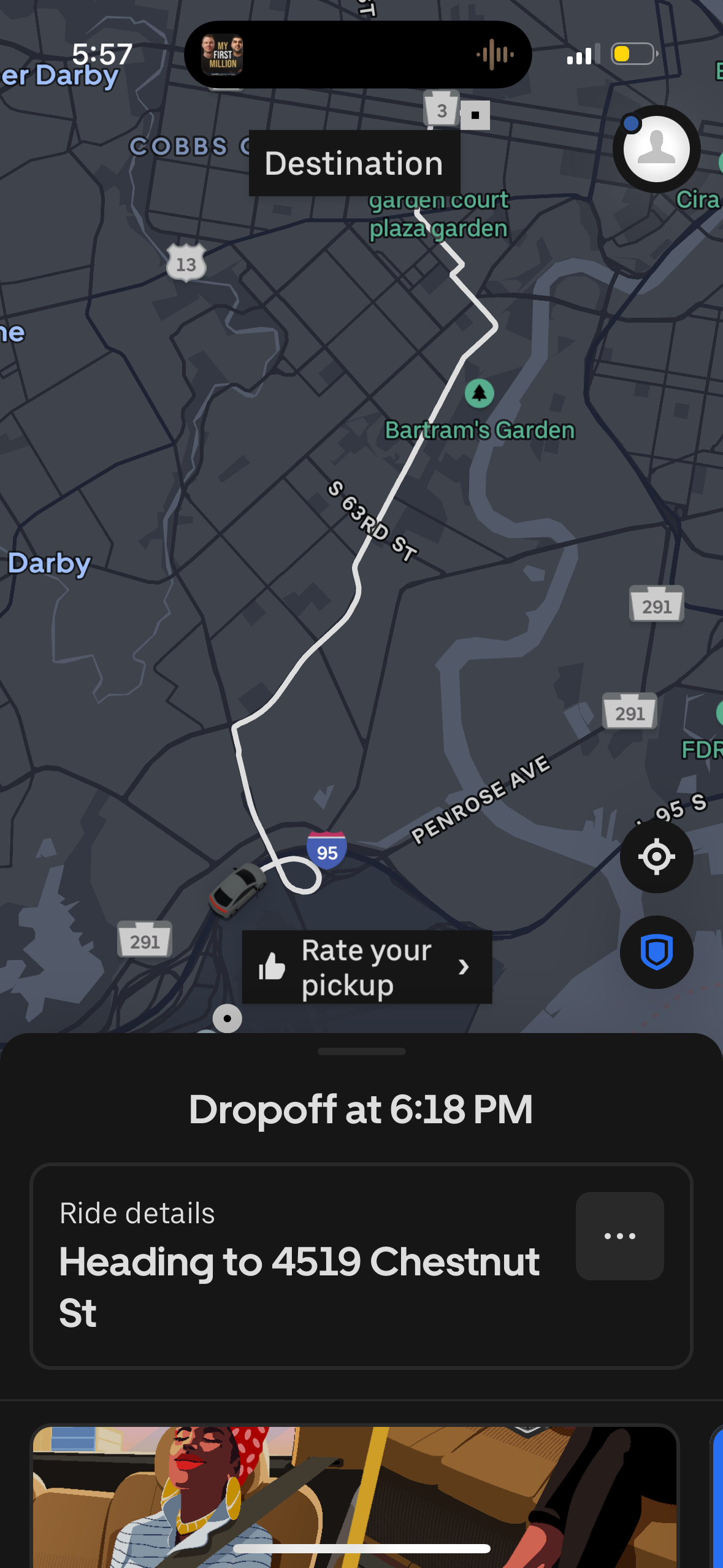Screen dimensions: 723x1568
Task: Tap the Route 291 shield near Penrose Ave
Action: (629, 712)
